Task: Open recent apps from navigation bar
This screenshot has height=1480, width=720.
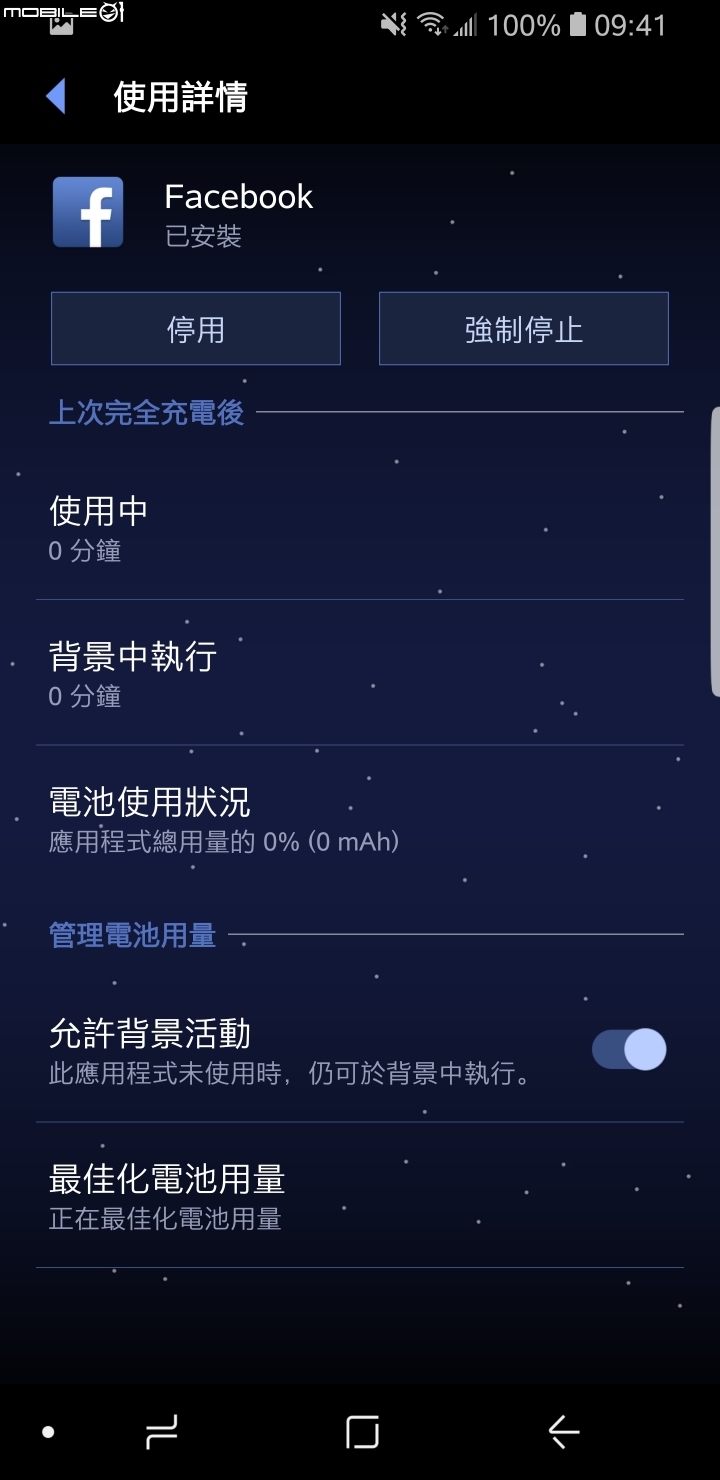Action: tap(161, 1432)
